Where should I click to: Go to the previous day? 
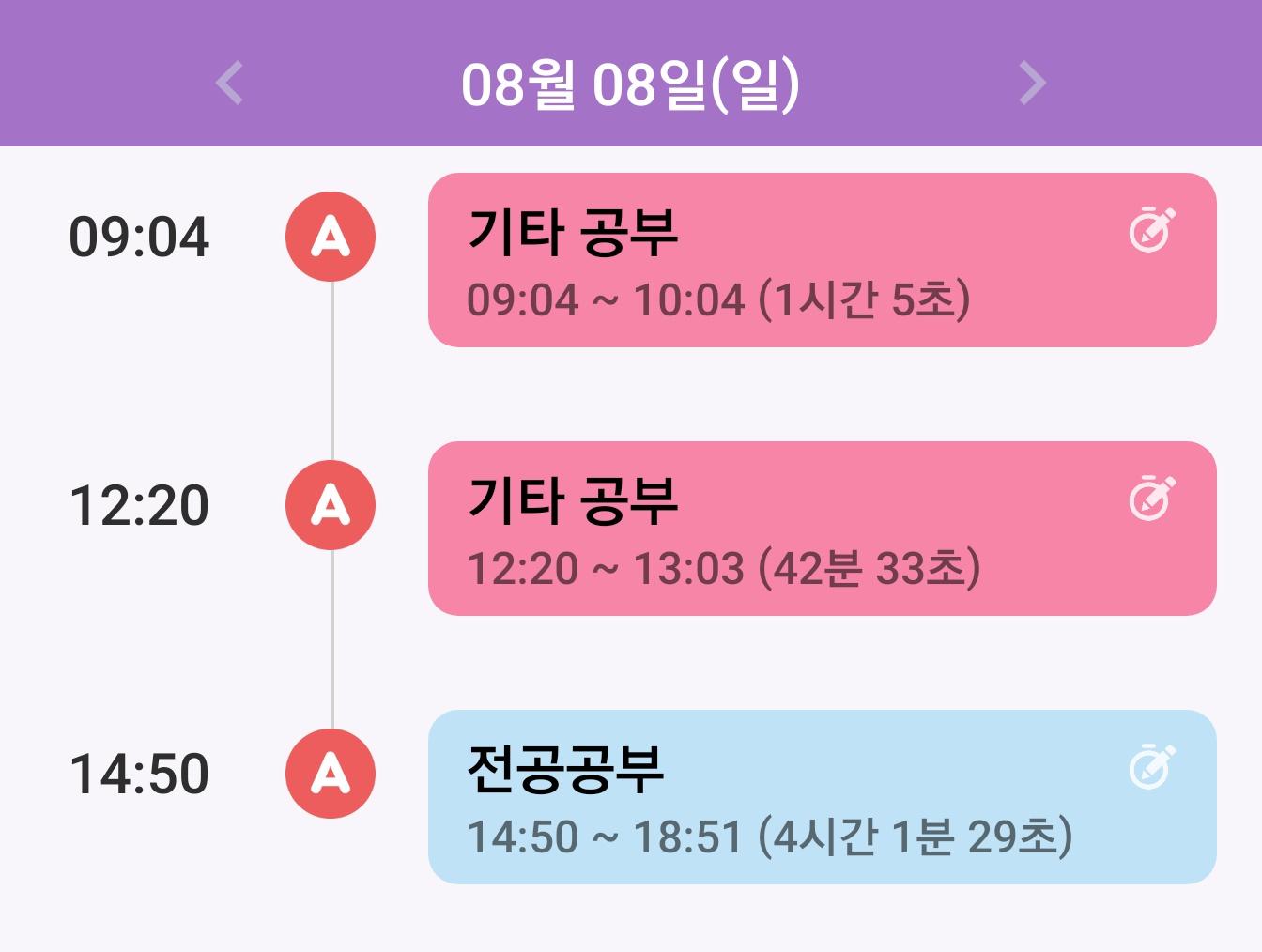tap(229, 83)
